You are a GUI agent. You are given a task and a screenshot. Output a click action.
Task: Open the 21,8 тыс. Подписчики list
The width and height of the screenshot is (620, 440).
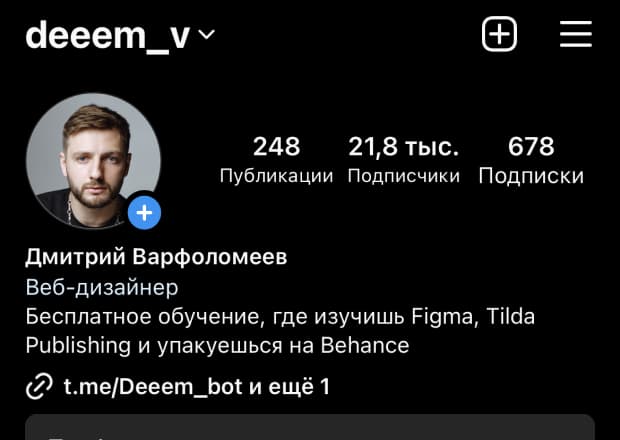(404, 160)
